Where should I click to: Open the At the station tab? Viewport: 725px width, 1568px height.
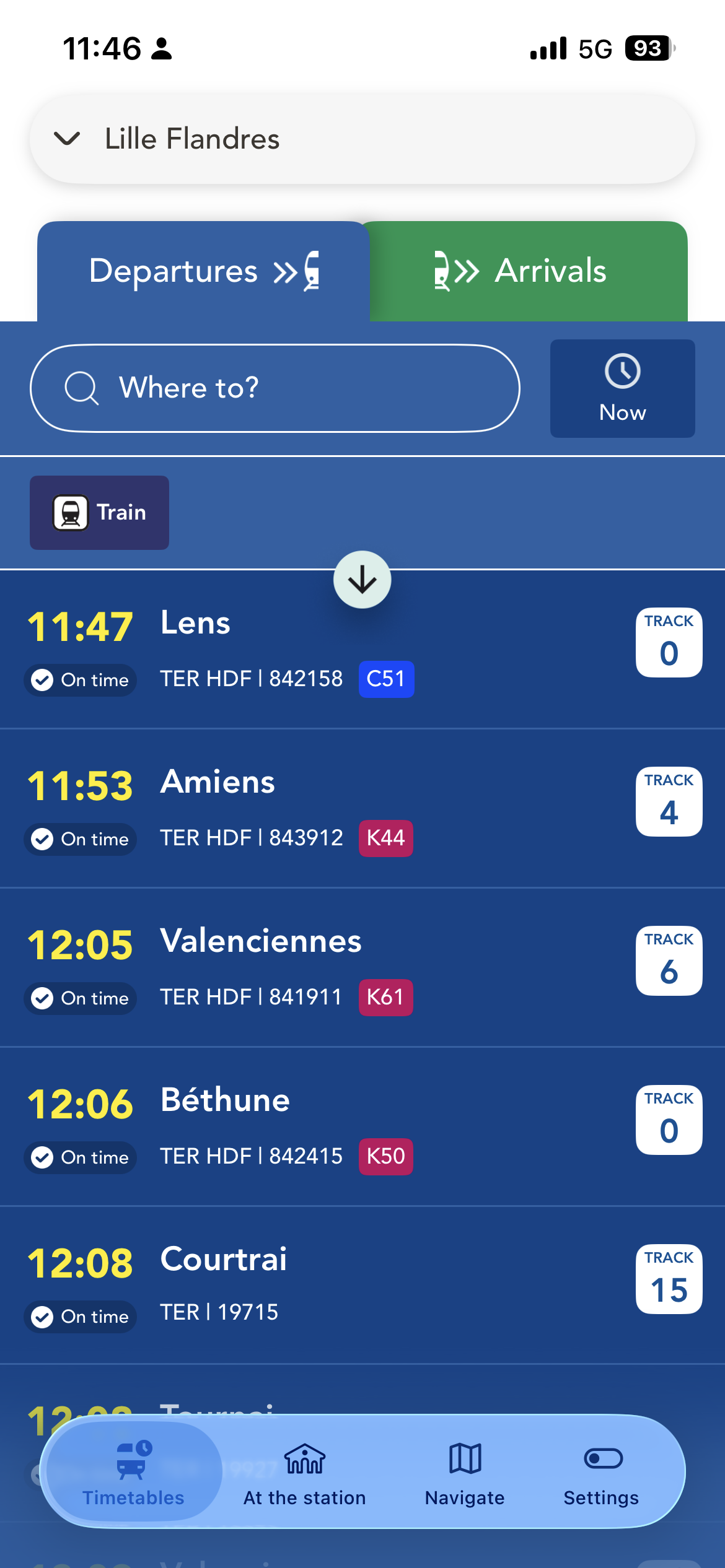[x=304, y=1472]
